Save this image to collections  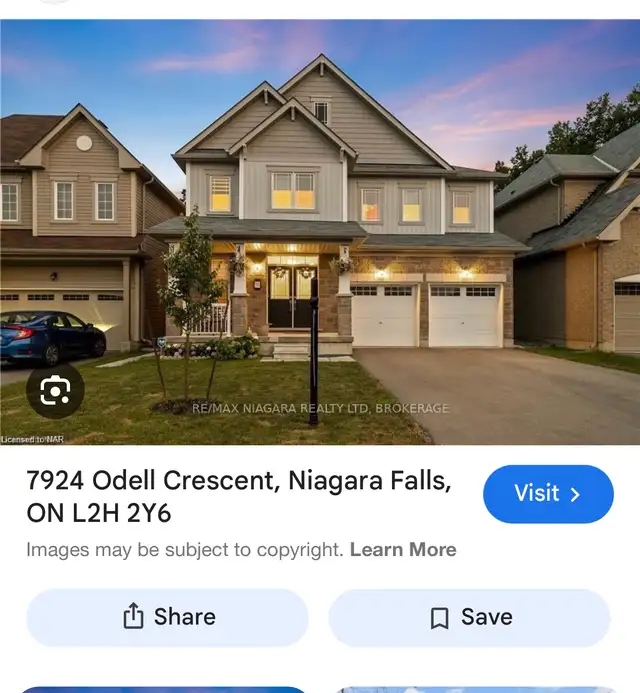tap(469, 617)
